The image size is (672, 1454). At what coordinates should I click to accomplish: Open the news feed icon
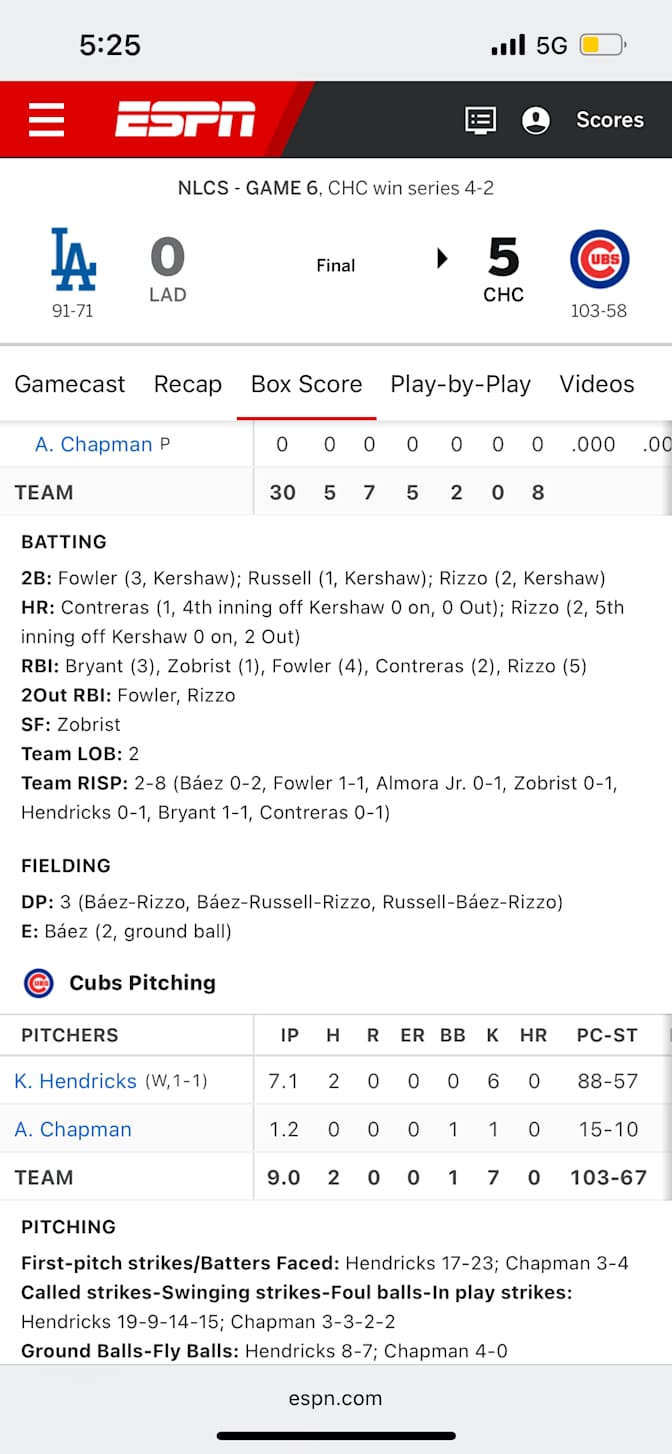pyautogui.click(x=481, y=120)
